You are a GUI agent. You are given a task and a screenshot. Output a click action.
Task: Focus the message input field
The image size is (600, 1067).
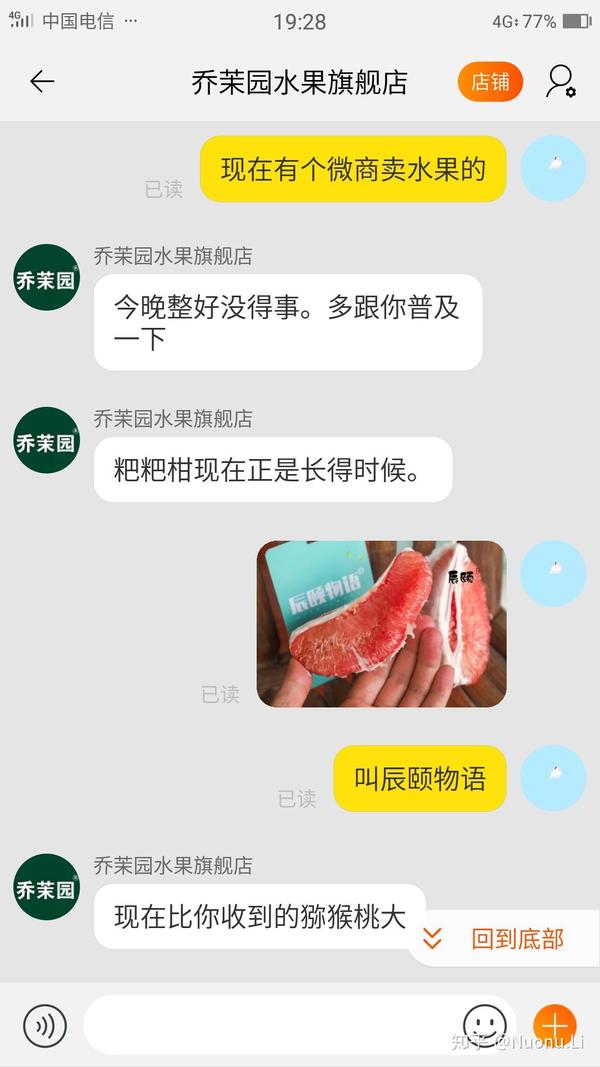tap(270, 1025)
